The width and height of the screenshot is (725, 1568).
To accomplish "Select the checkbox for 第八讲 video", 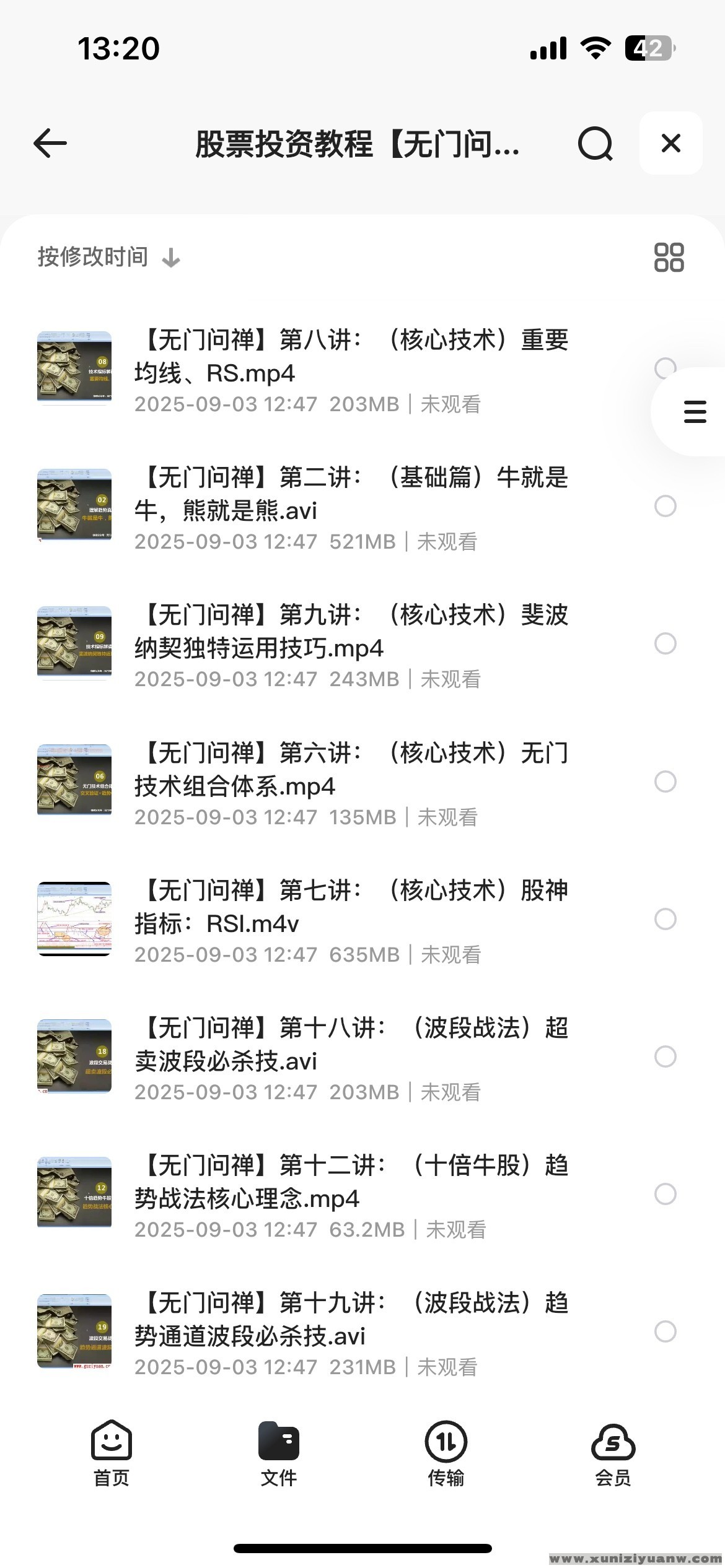I will pyautogui.click(x=666, y=368).
